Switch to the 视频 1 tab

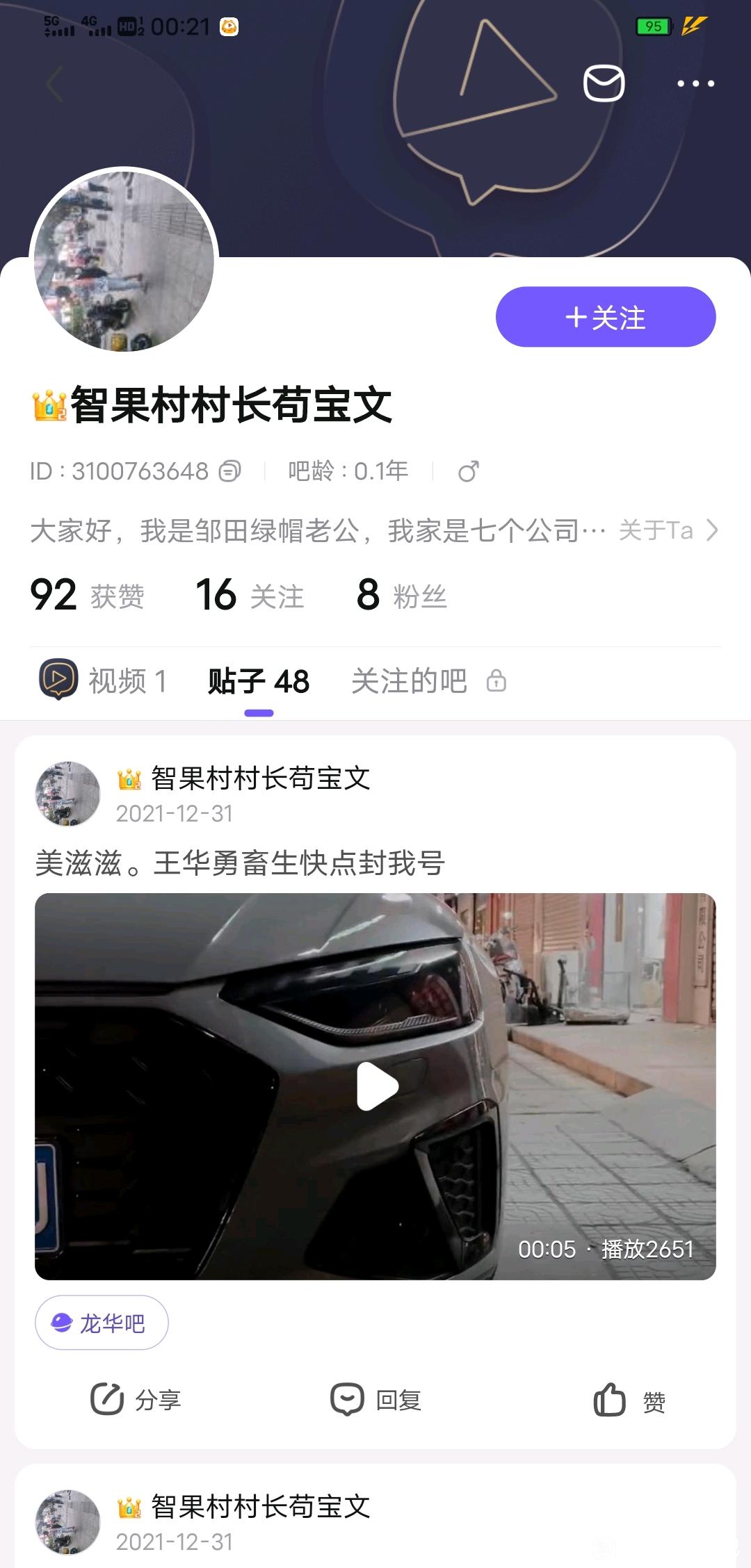coord(104,681)
